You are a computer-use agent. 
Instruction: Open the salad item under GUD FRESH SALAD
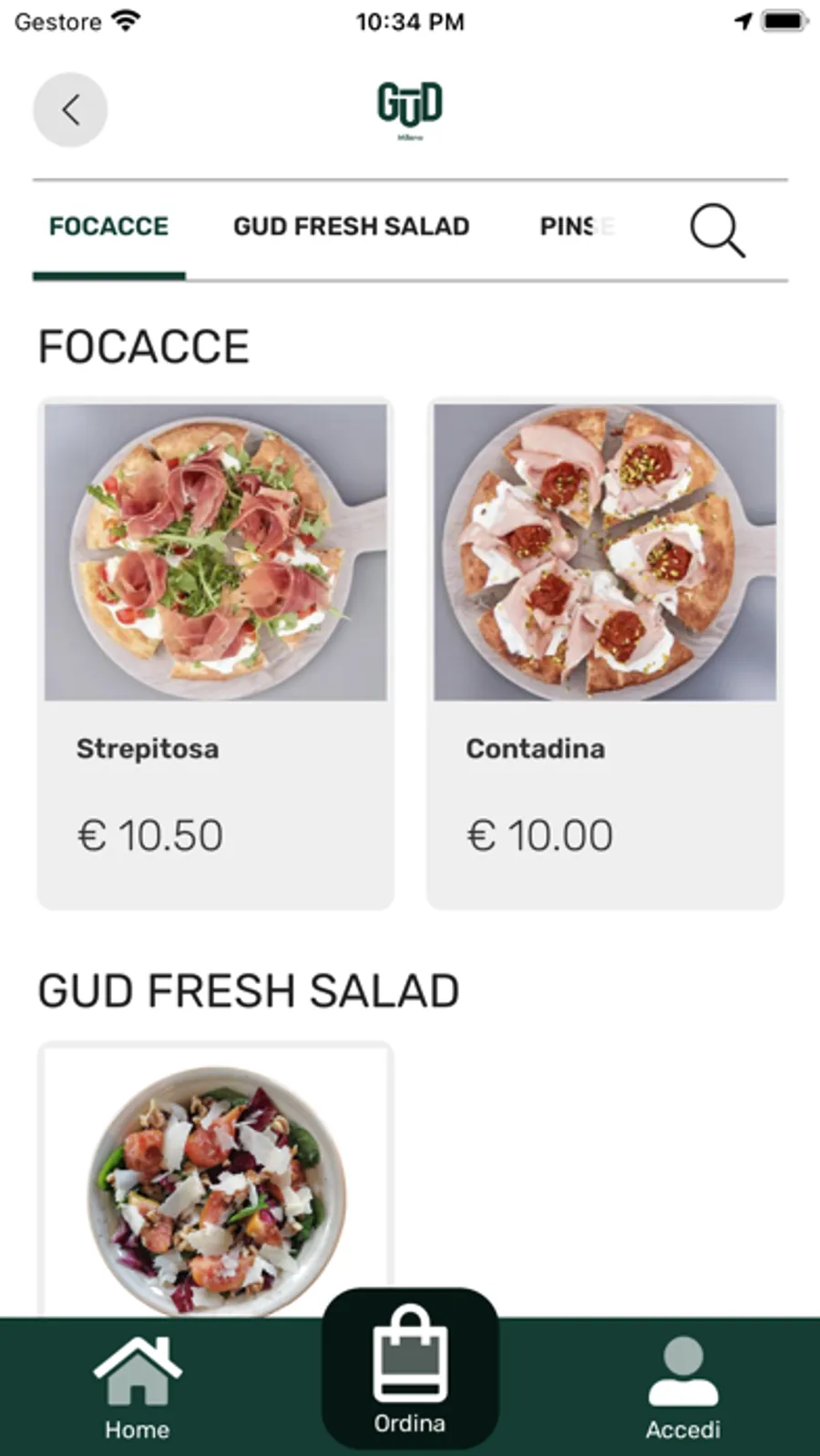pyautogui.click(x=216, y=1184)
